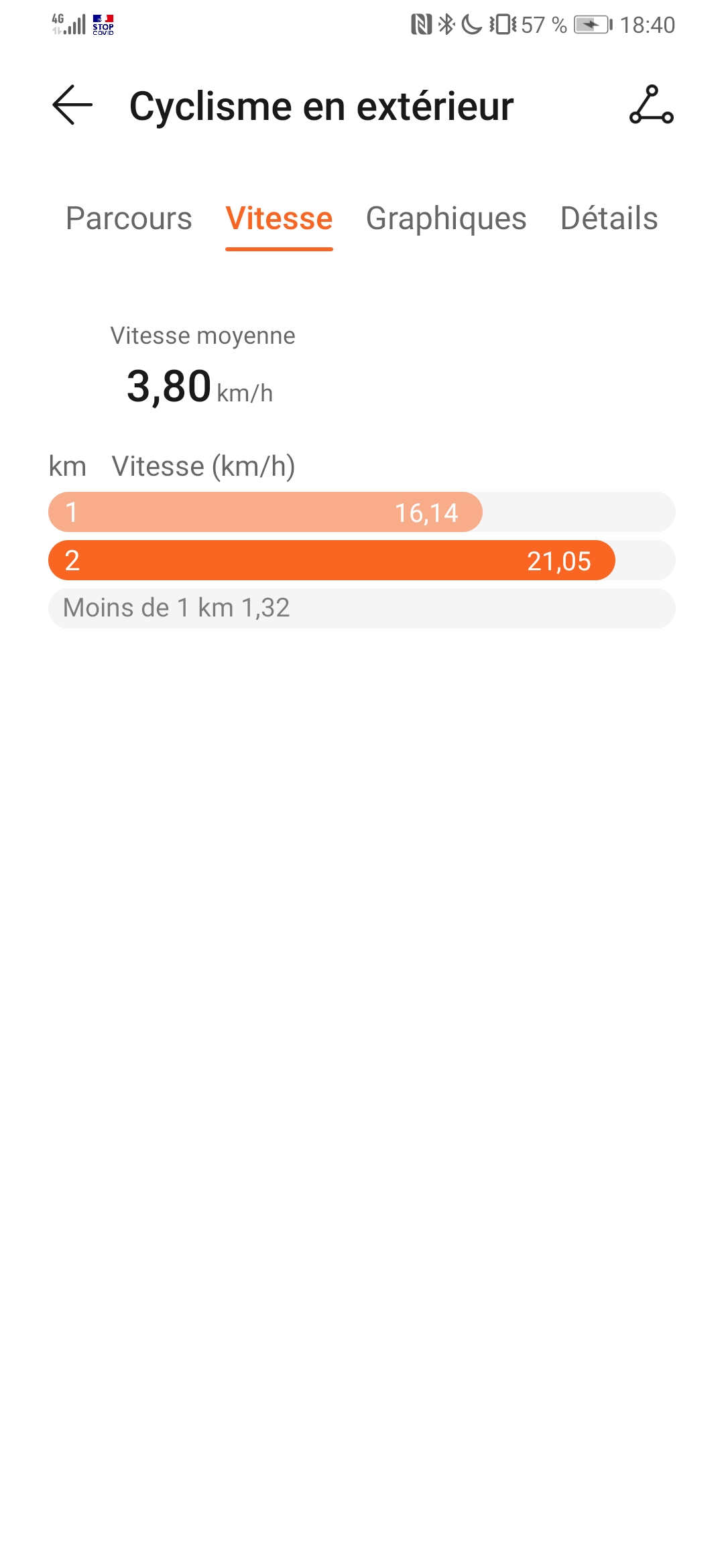Open the route share icon

(x=651, y=105)
